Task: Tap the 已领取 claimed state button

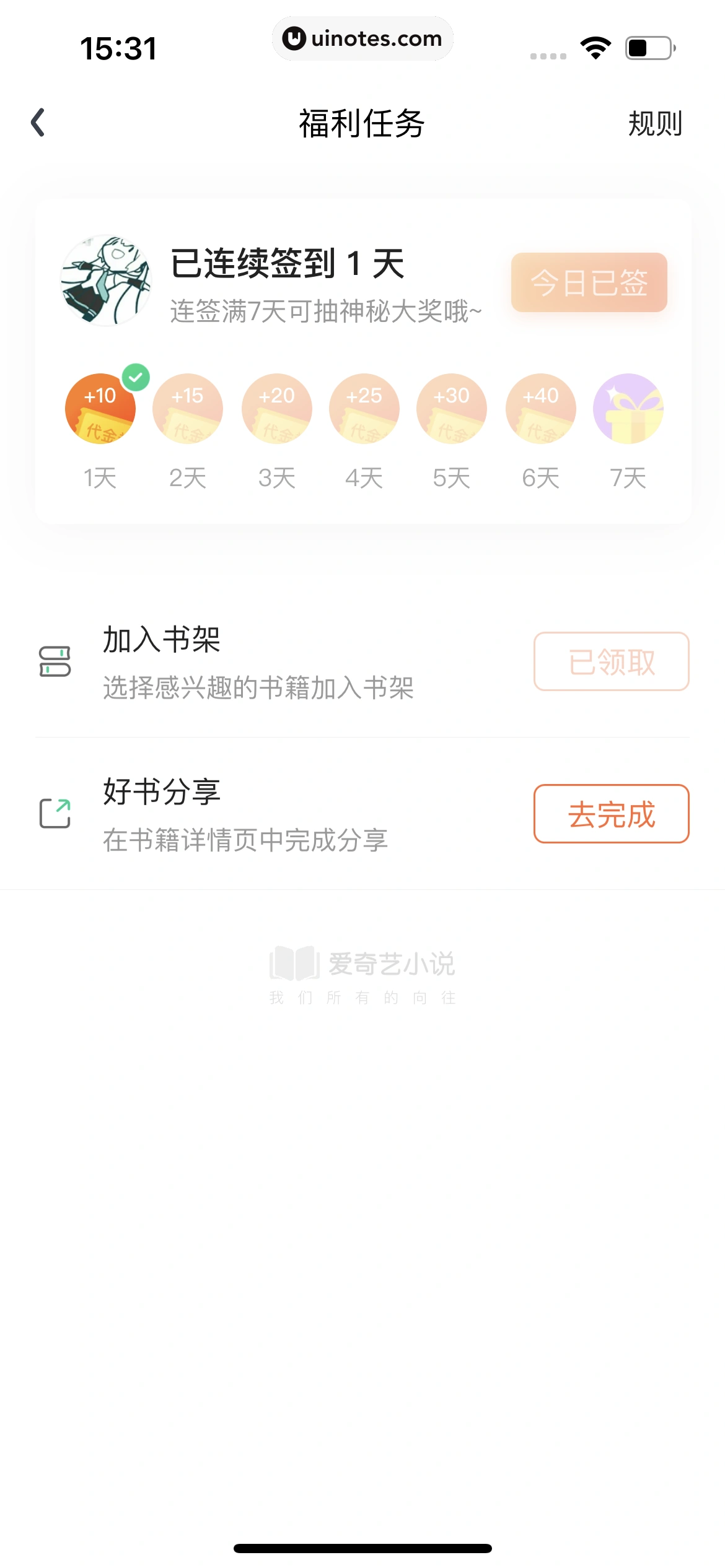Action: point(611,661)
